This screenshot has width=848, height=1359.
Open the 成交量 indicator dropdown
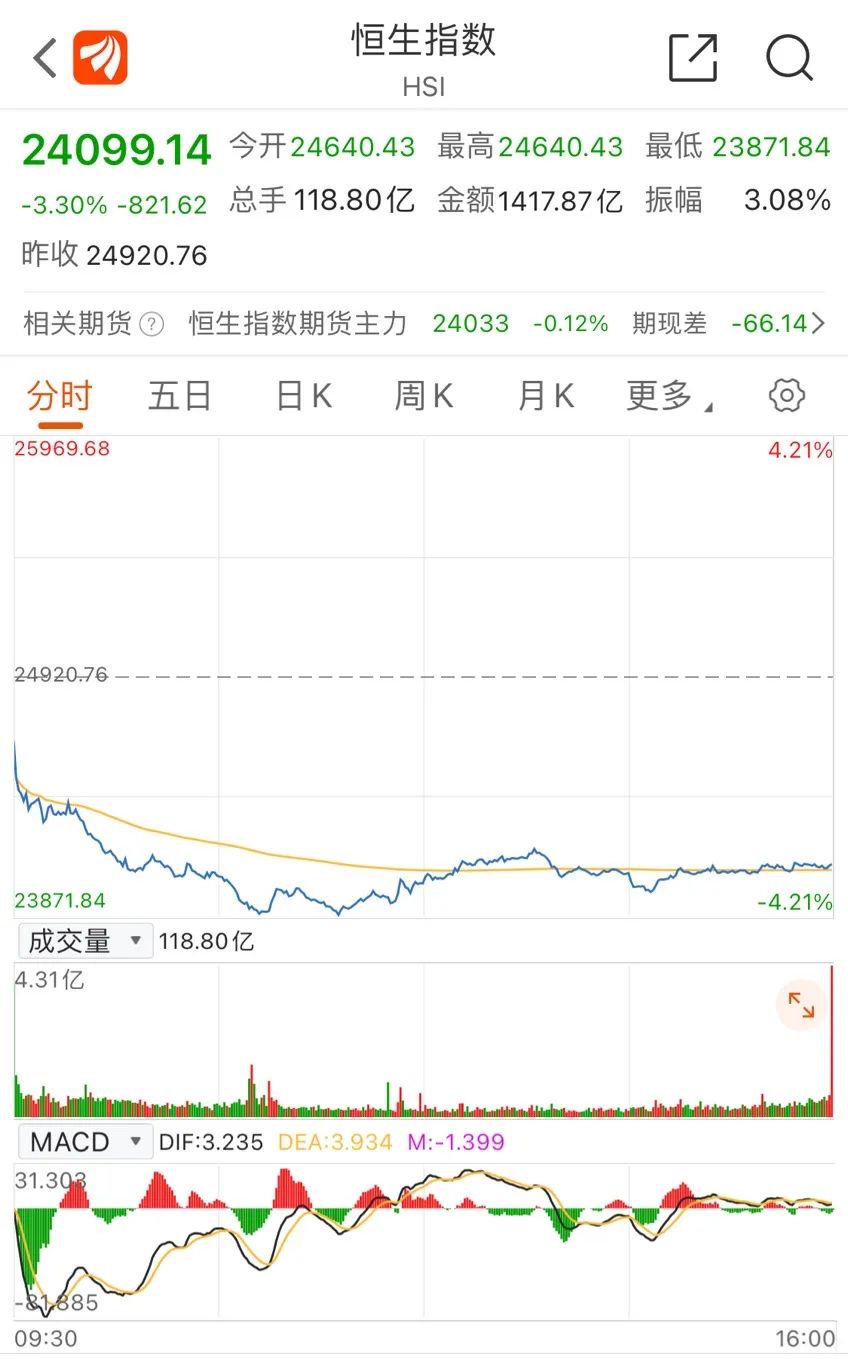(x=84, y=940)
